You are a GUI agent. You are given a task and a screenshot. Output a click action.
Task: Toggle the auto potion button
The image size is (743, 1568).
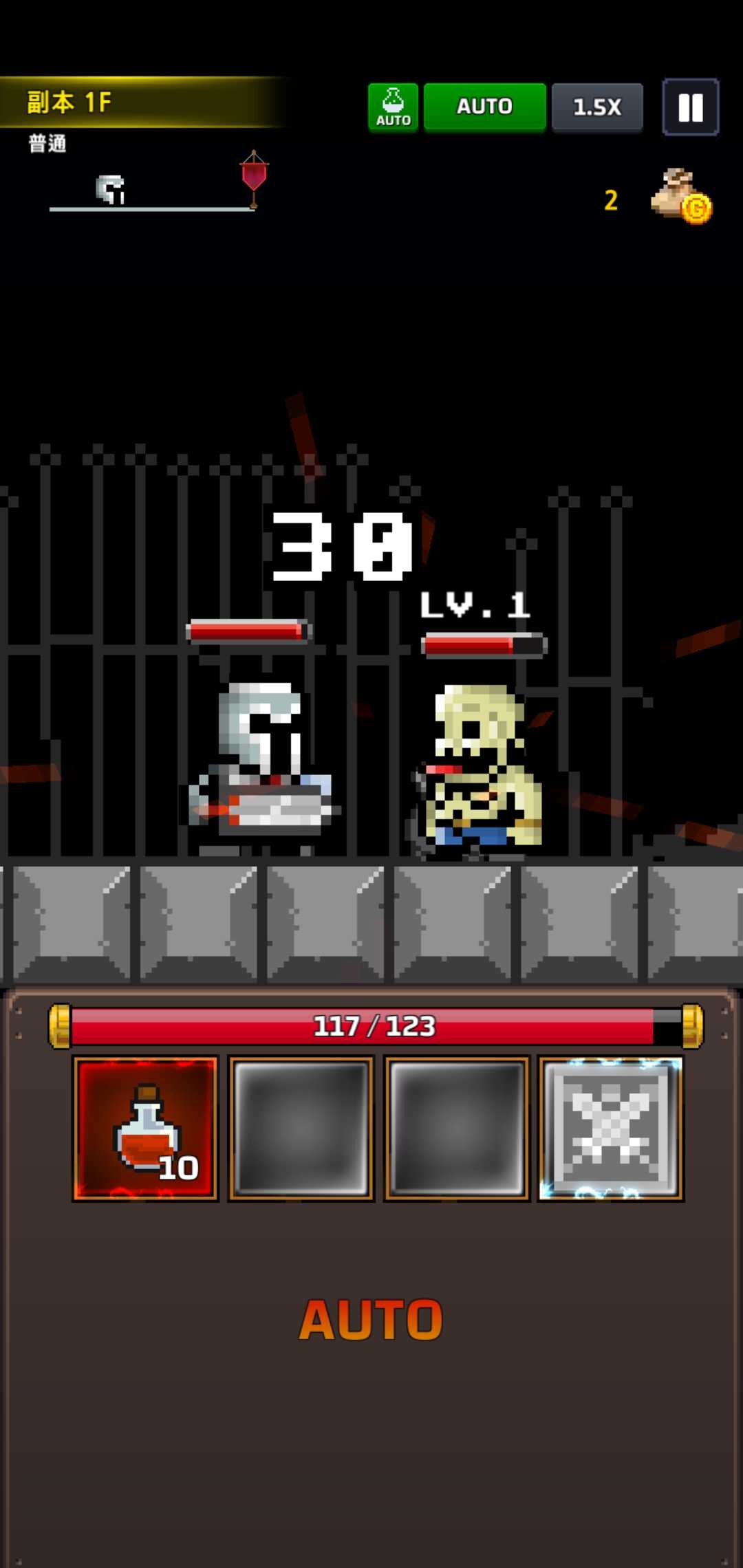click(x=393, y=107)
